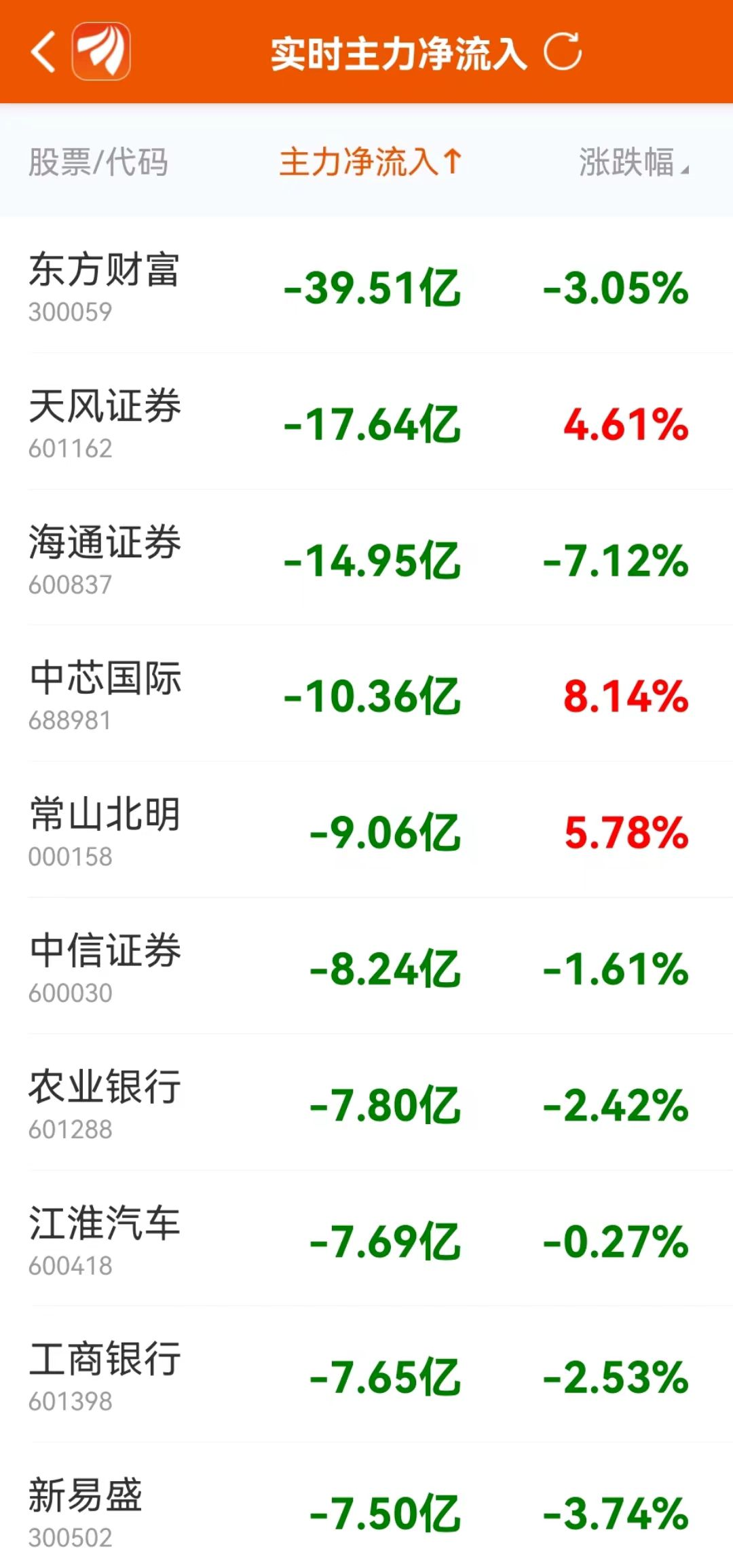Sort the list by 涨跌幅
Image resolution: width=733 pixels, height=1568 pixels.
[x=633, y=163]
